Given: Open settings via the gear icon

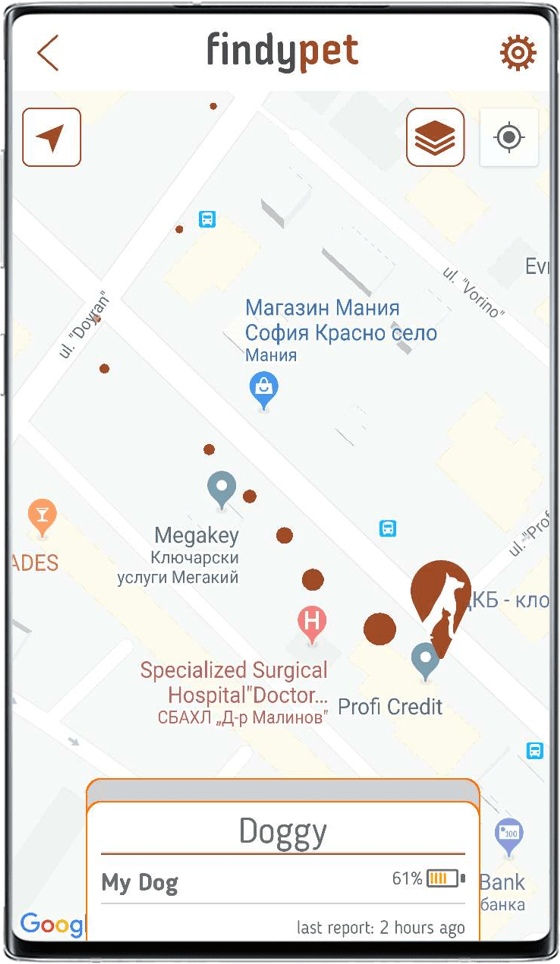Looking at the screenshot, I should (518, 52).
